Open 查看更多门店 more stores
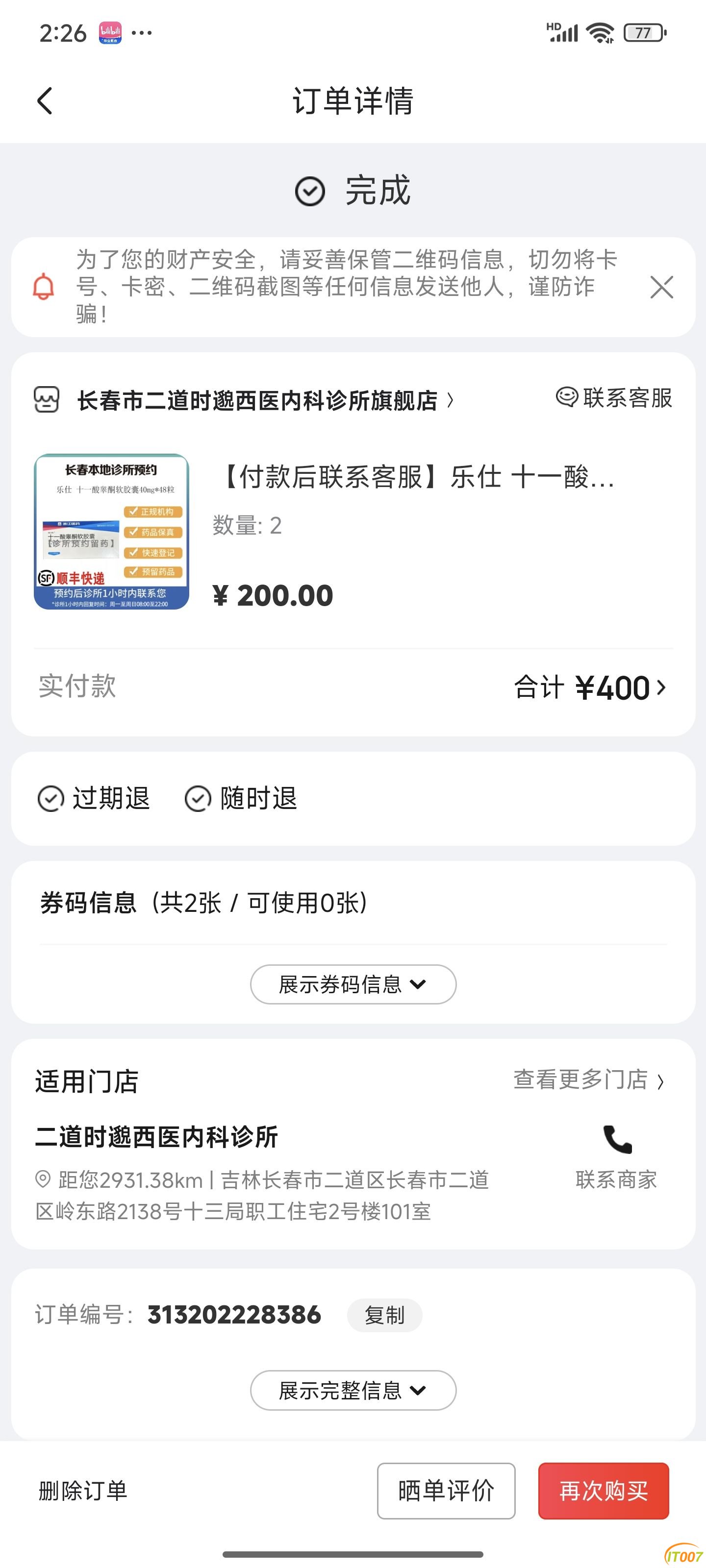 (x=588, y=1080)
